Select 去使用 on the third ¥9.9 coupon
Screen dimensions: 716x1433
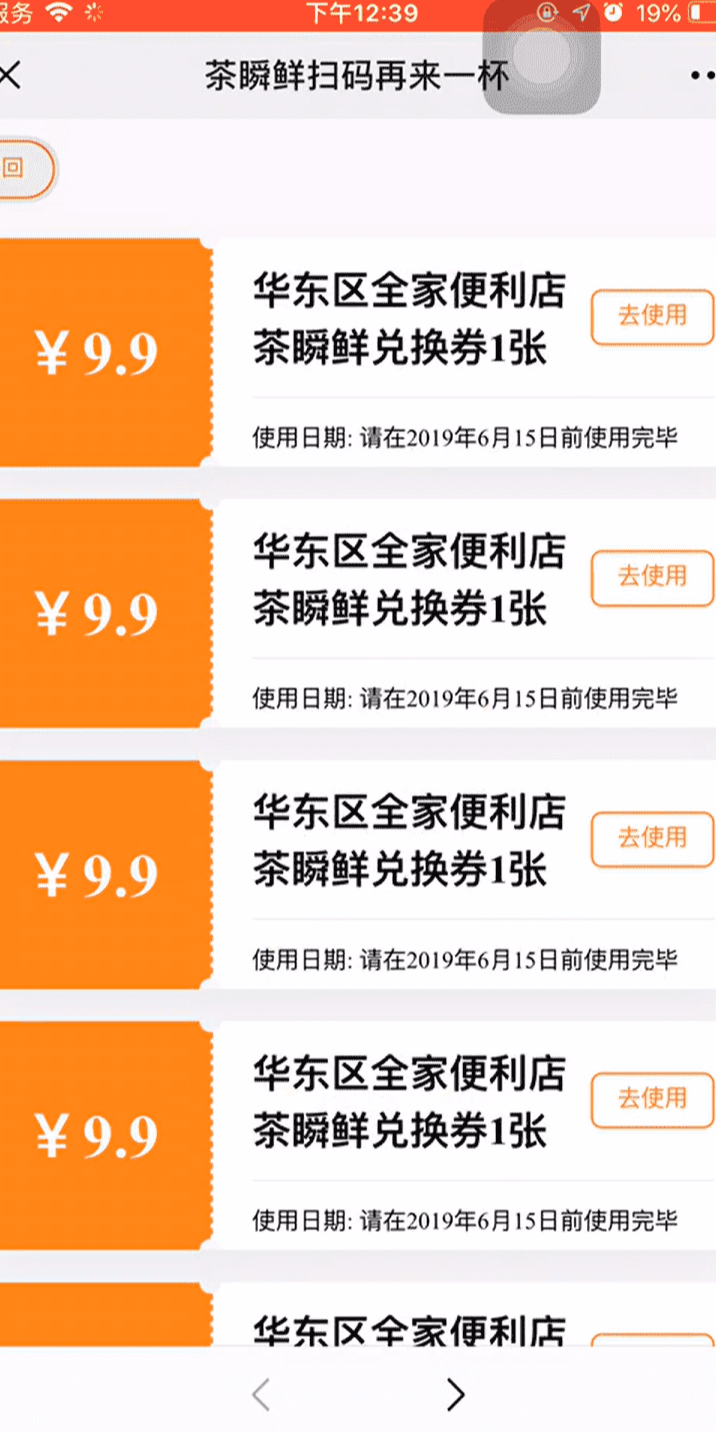click(x=652, y=838)
